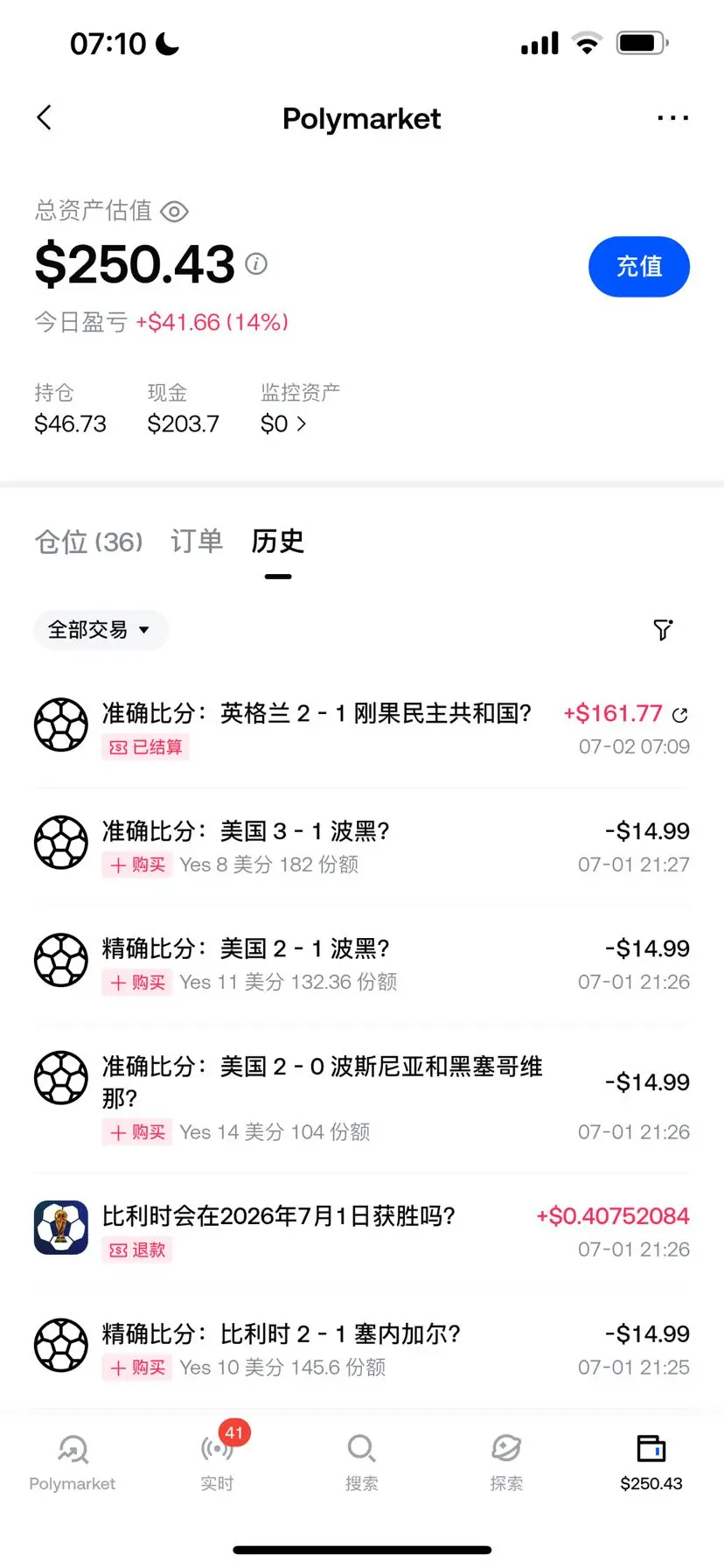Open the 英格兰 2-1 刚果民主共和国 settled entry
This screenshot has width=724, height=1568.
tap(362, 729)
